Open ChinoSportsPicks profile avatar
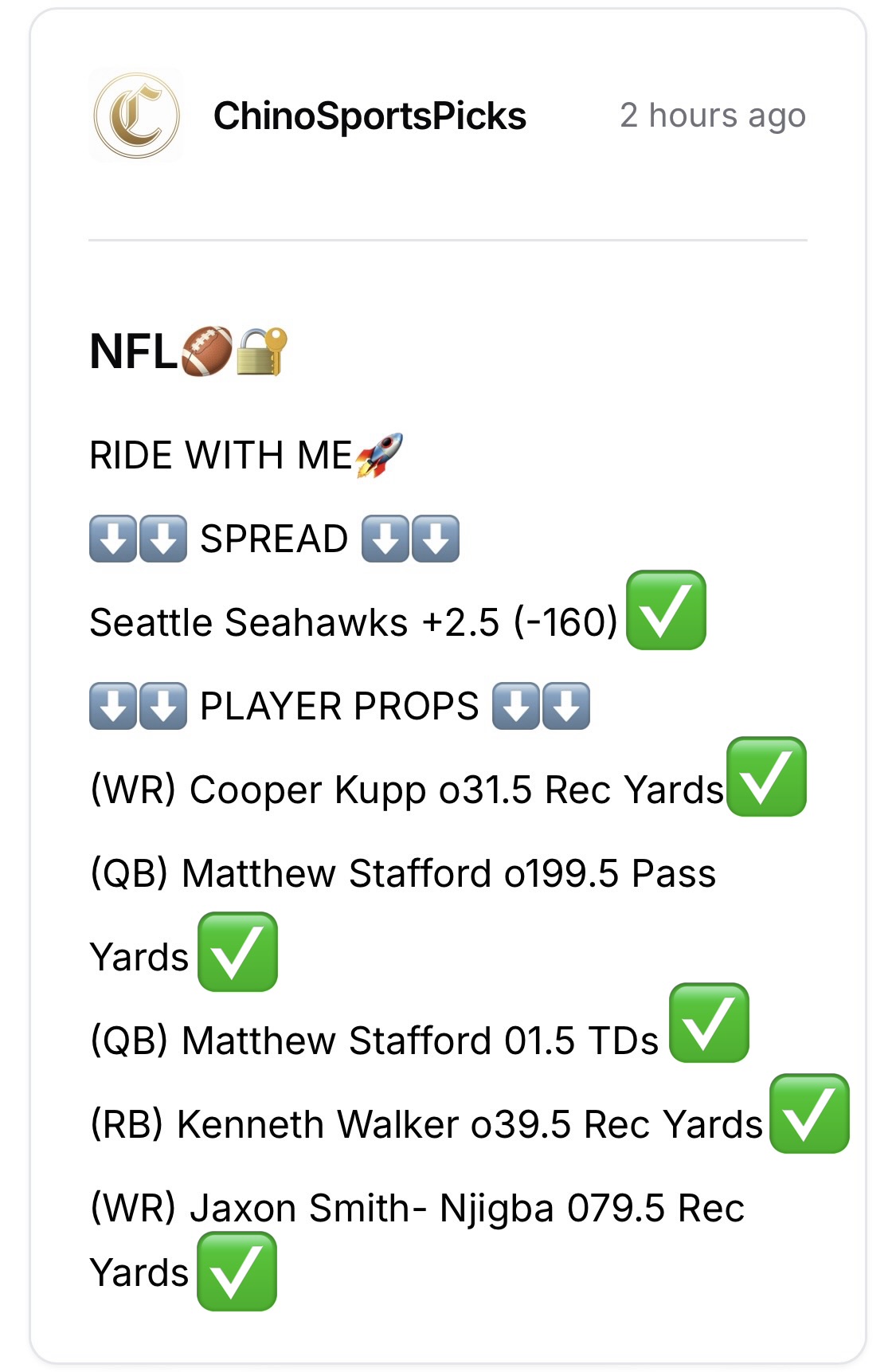Image resolution: width=896 pixels, height=1372 pixels. tap(136, 116)
